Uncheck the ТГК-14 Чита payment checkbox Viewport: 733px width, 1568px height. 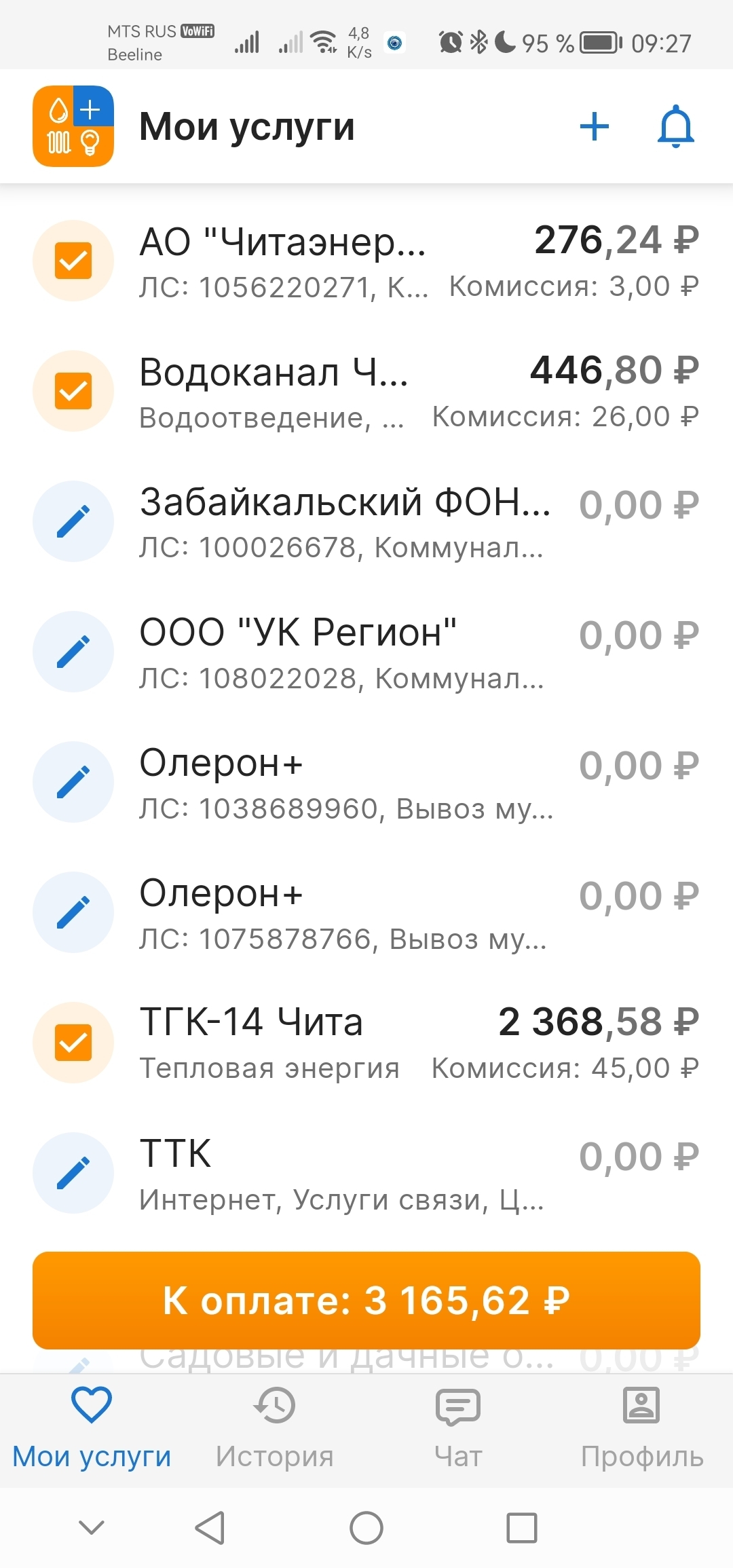pyautogui.click(x=73, y=1043)
